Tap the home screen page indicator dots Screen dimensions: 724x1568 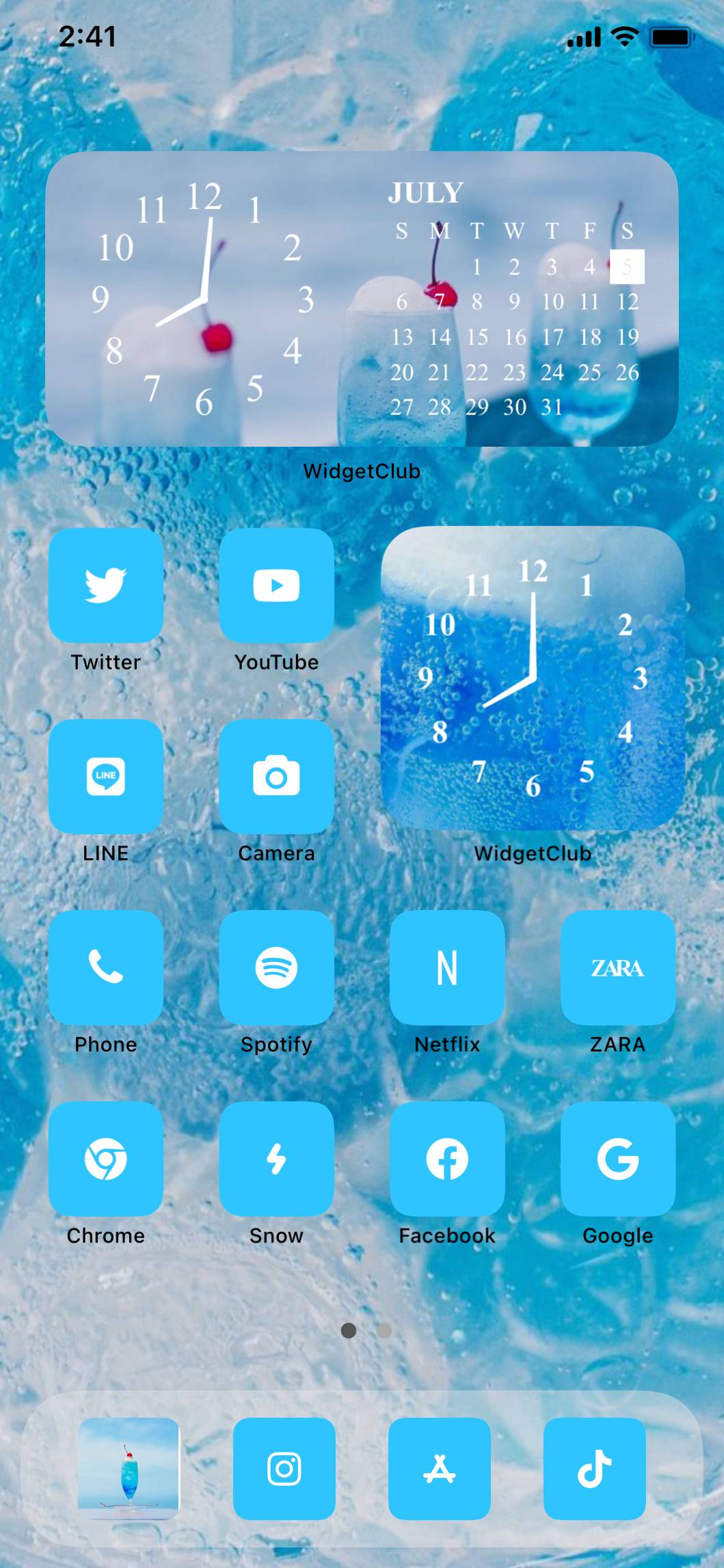click(x=366, y=1330)
